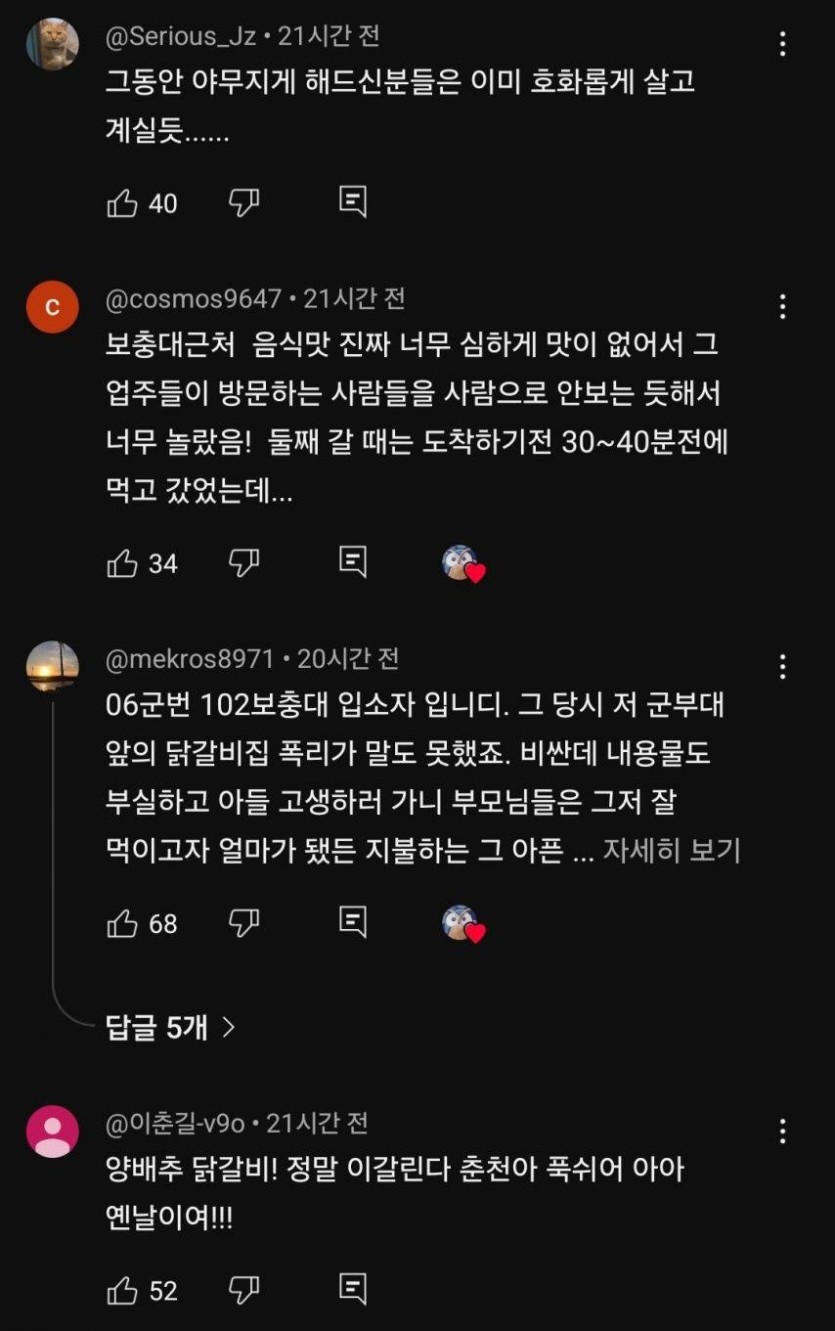Viewport: 835px width, 1331px height.
Task: Expand @mekros8971's comment with 자세히 보기
Action: (671, 851)
